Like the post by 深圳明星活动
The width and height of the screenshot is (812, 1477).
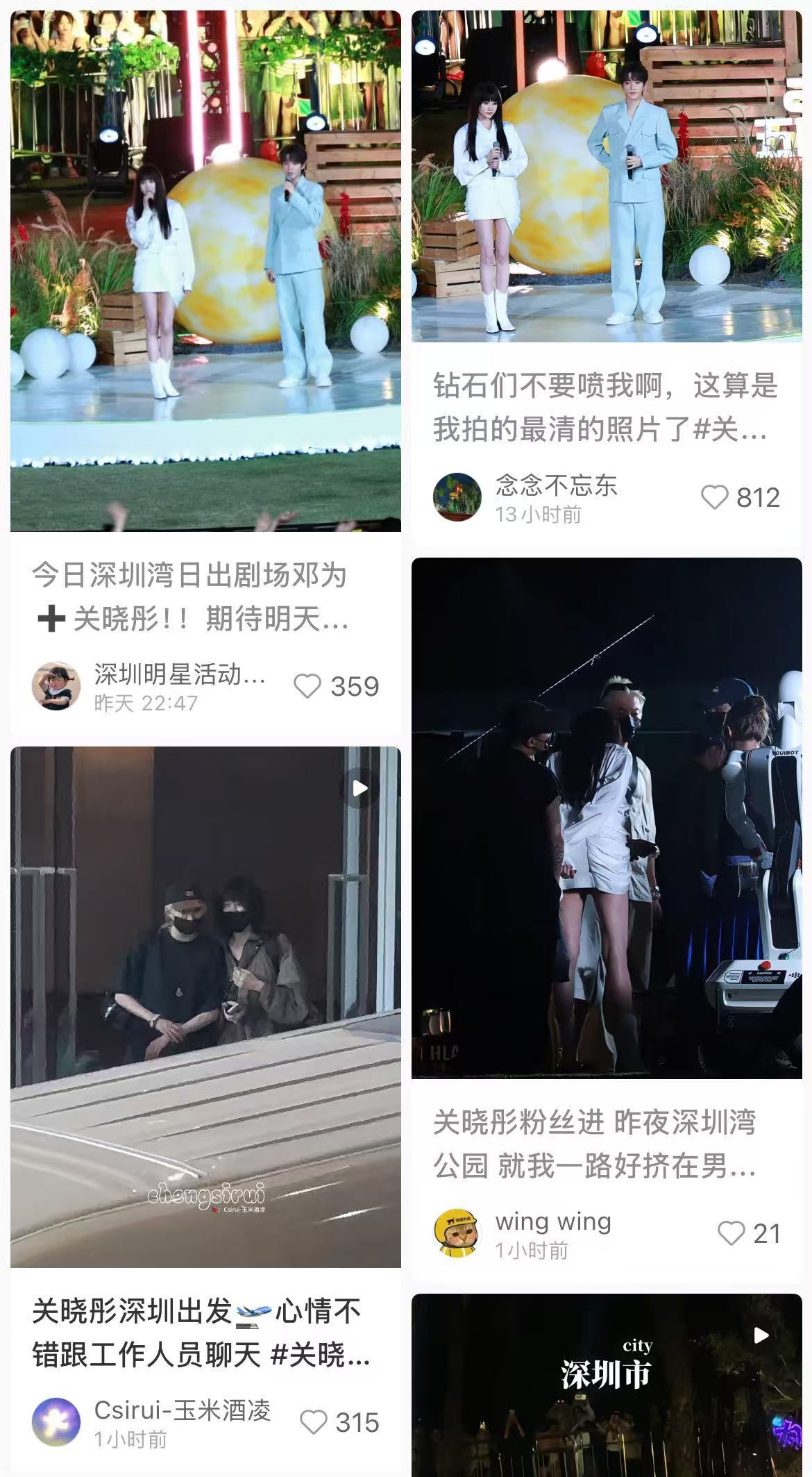pos(307,687)
